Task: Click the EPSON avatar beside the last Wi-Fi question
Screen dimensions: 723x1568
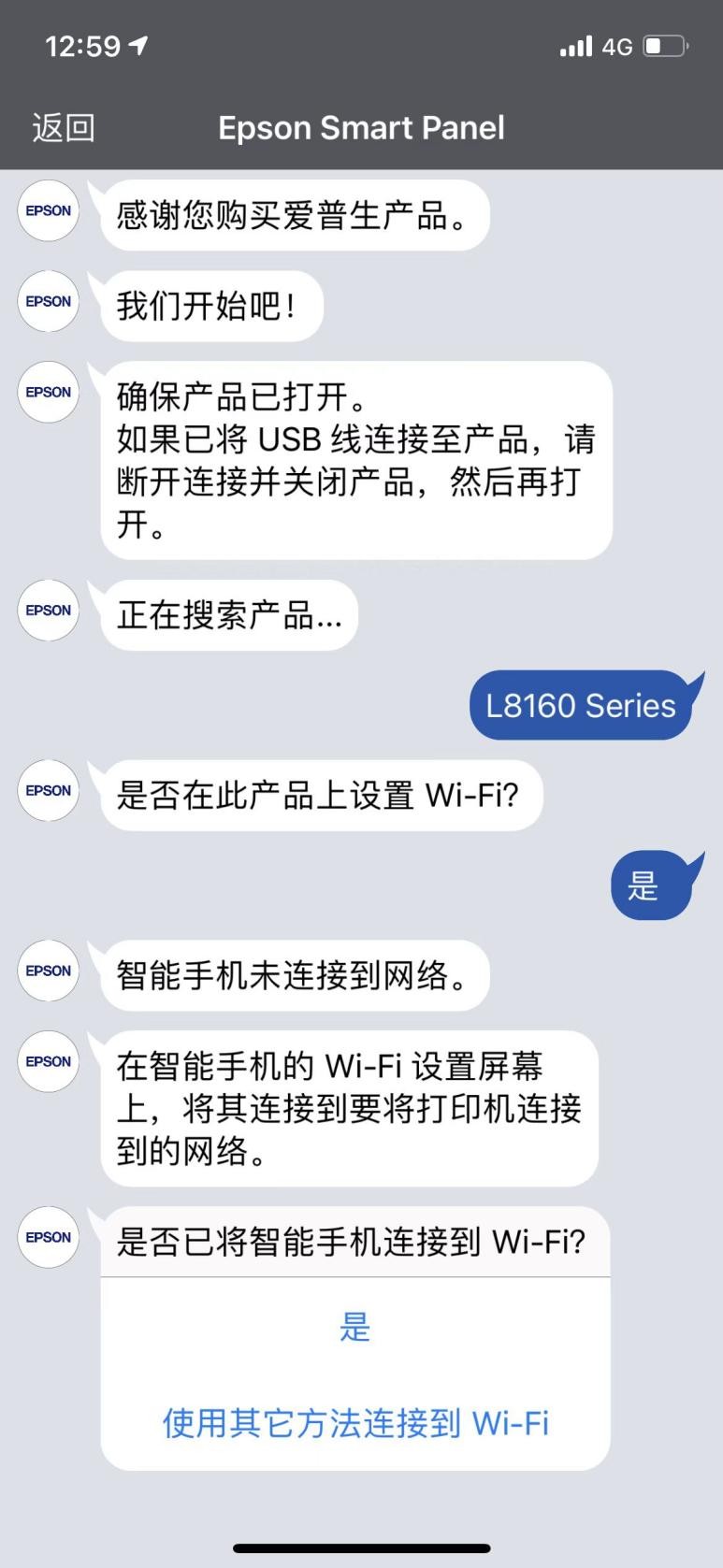Action: coord(48,1237)
